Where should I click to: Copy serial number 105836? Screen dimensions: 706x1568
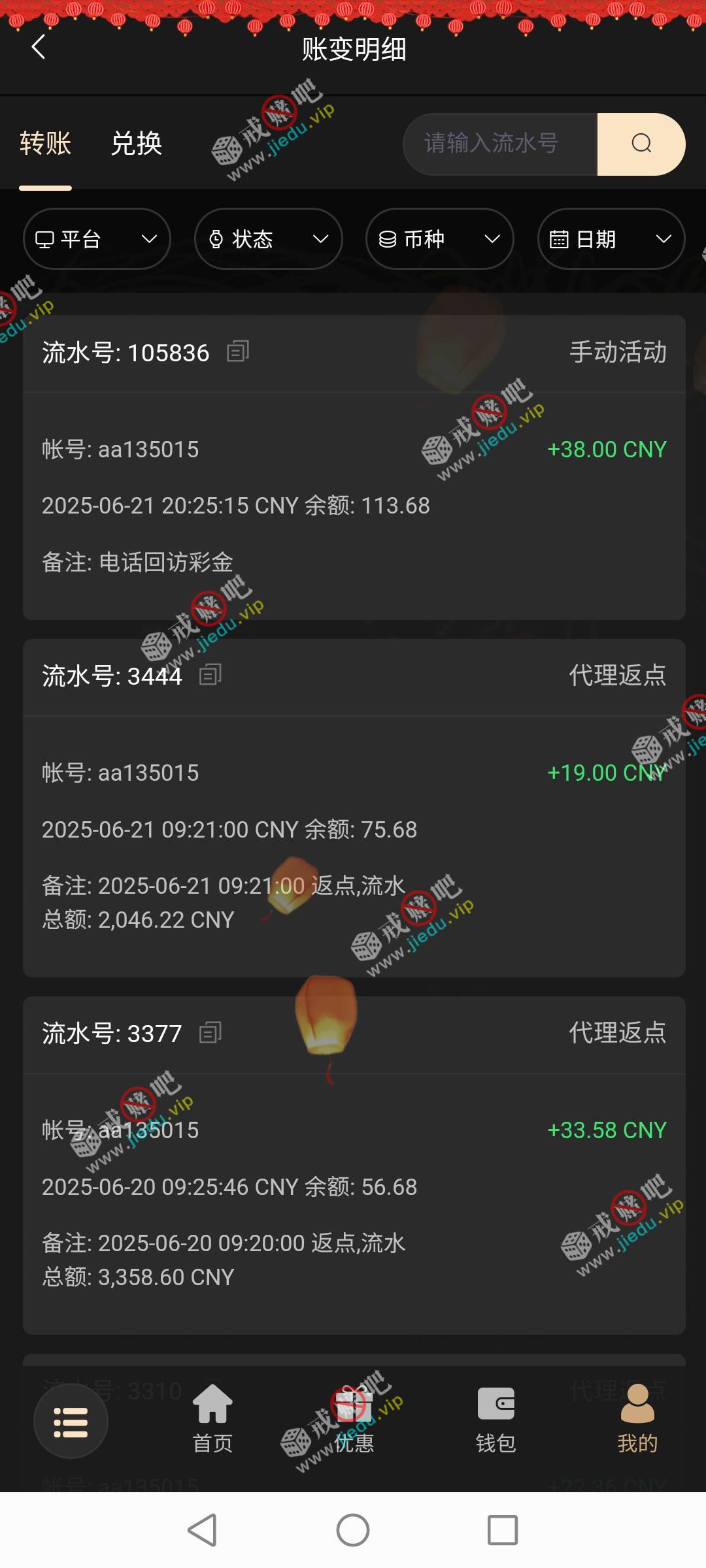[x=238, y=351]
